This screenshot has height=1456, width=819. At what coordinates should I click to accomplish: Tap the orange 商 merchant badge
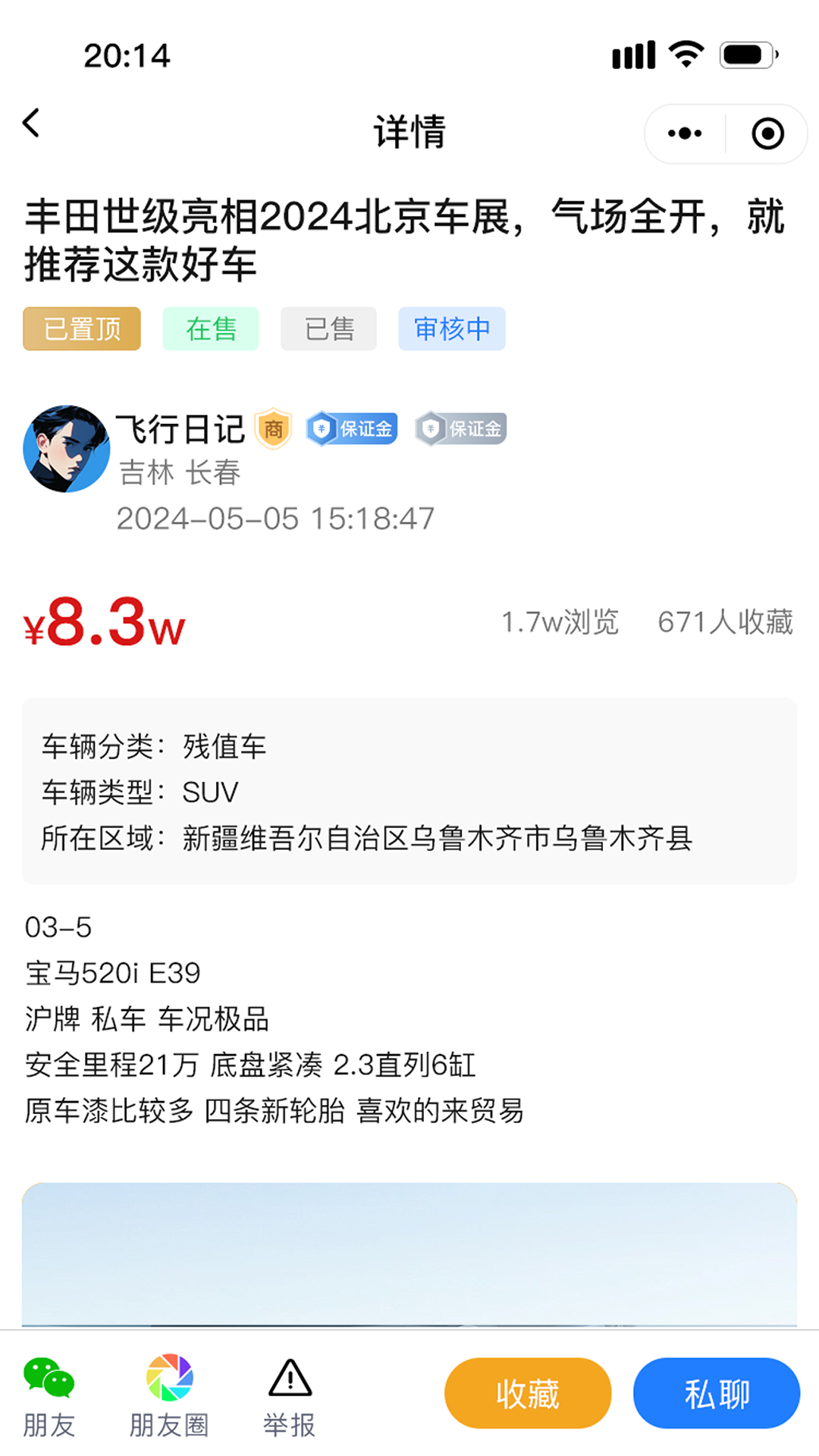(x=275, y=428)
